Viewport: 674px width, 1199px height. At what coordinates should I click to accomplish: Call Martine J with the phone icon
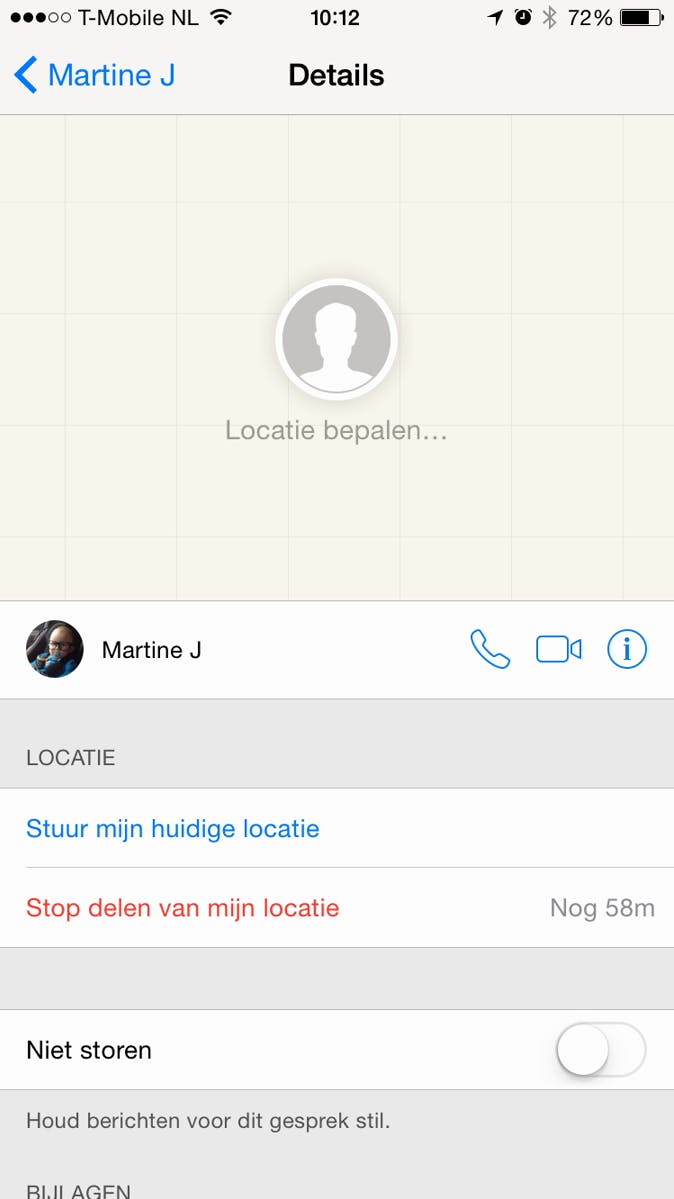[x=490, y=650]
